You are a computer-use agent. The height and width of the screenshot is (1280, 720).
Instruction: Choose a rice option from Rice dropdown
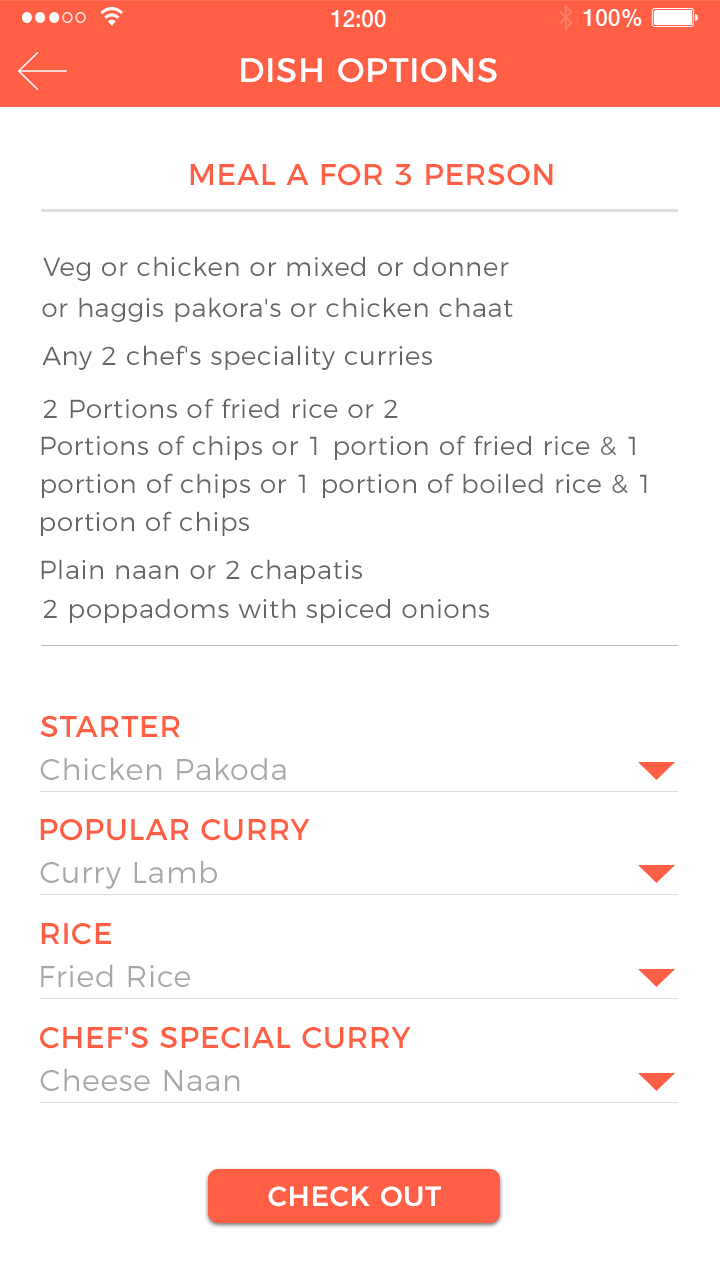point(656,977)
